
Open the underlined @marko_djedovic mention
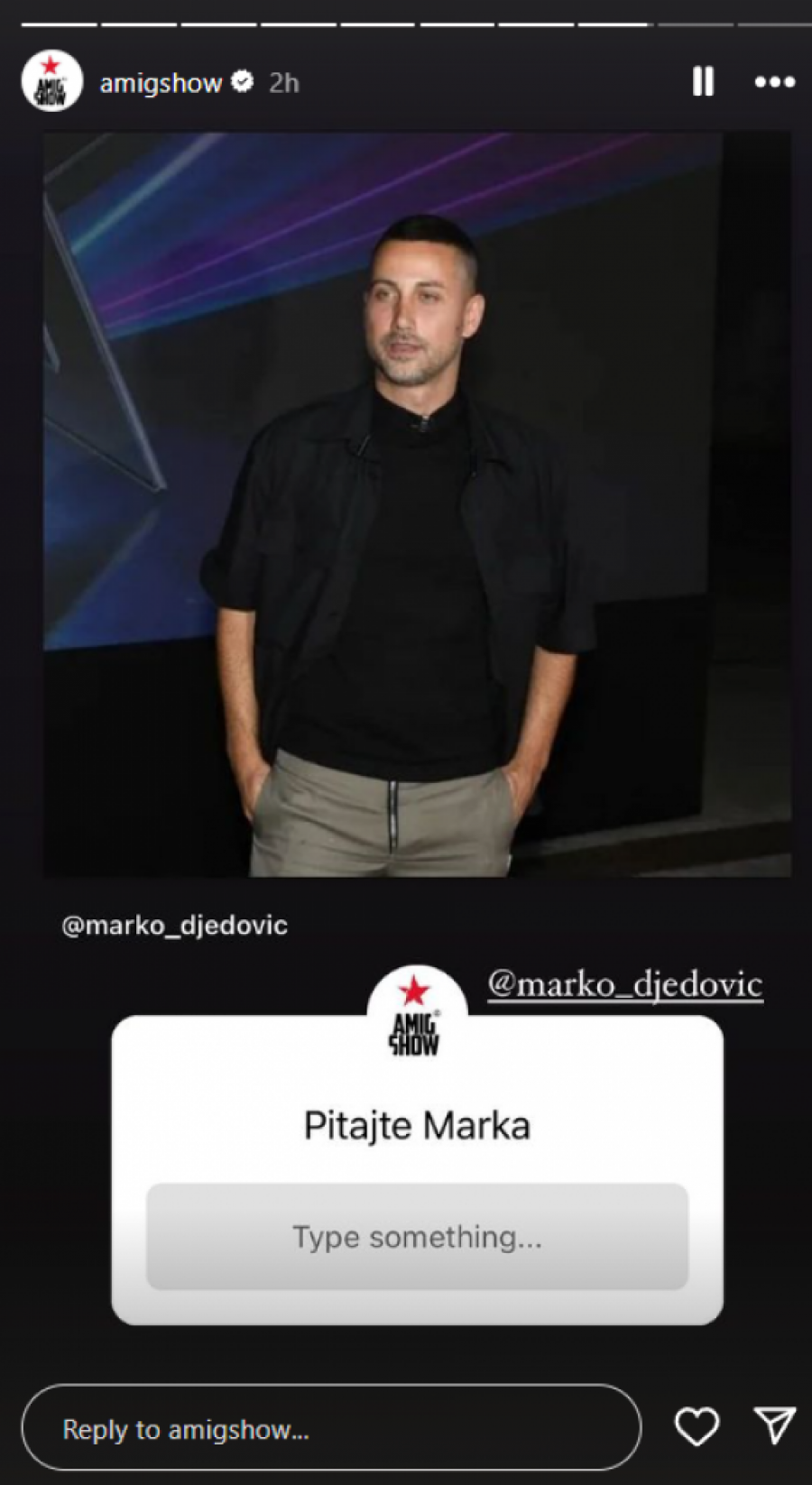pyautogui.click(x=624, y=984)
